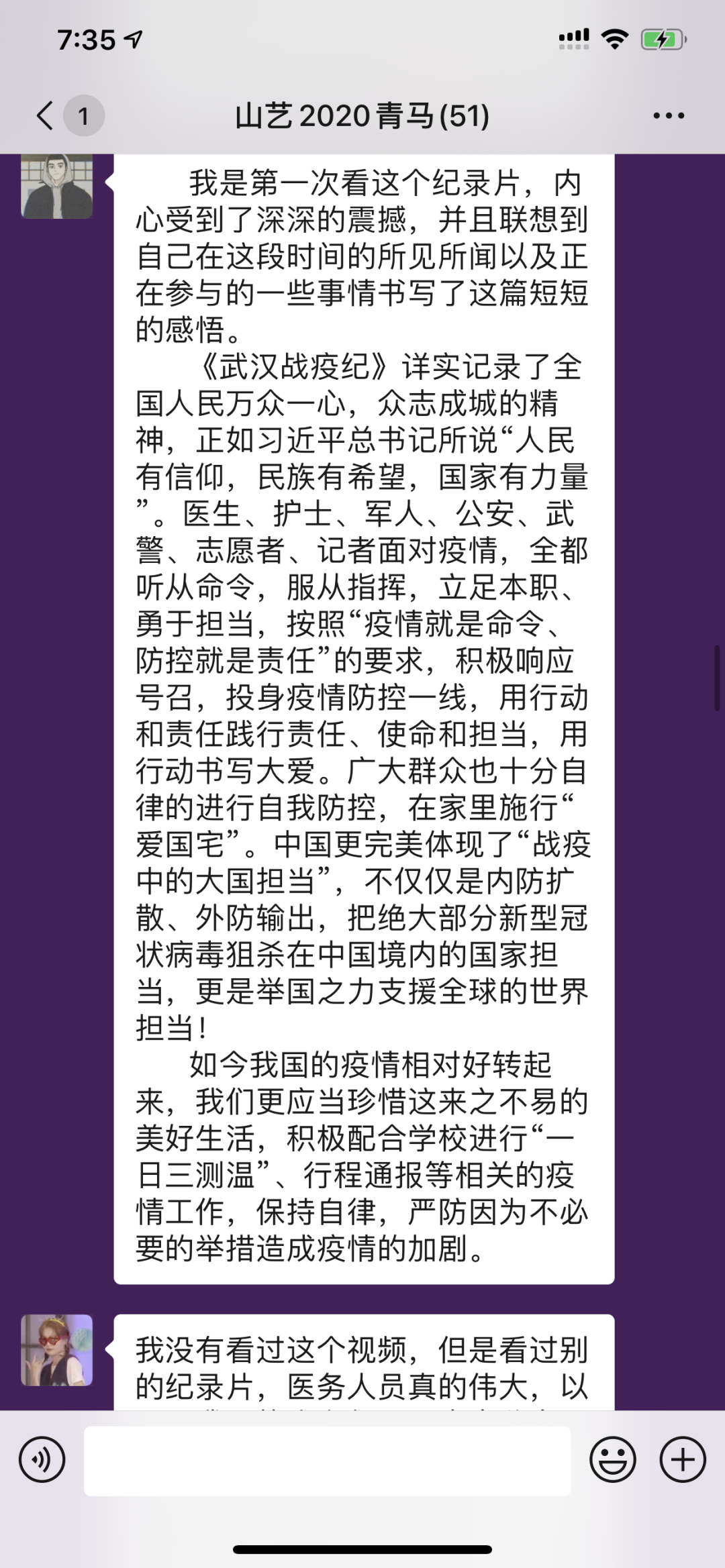725x1568 pixels.
Task: Switch to voice message input
Action: tap(42, 1459)
